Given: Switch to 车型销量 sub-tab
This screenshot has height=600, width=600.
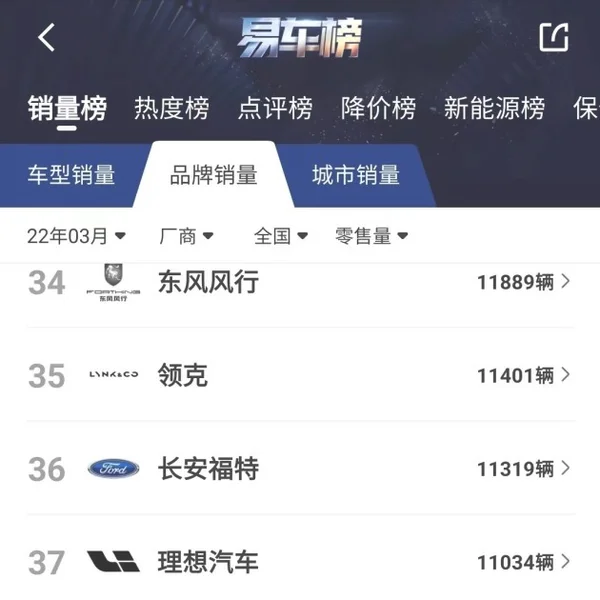Looking at the screenshot, I should click(71, 176).
